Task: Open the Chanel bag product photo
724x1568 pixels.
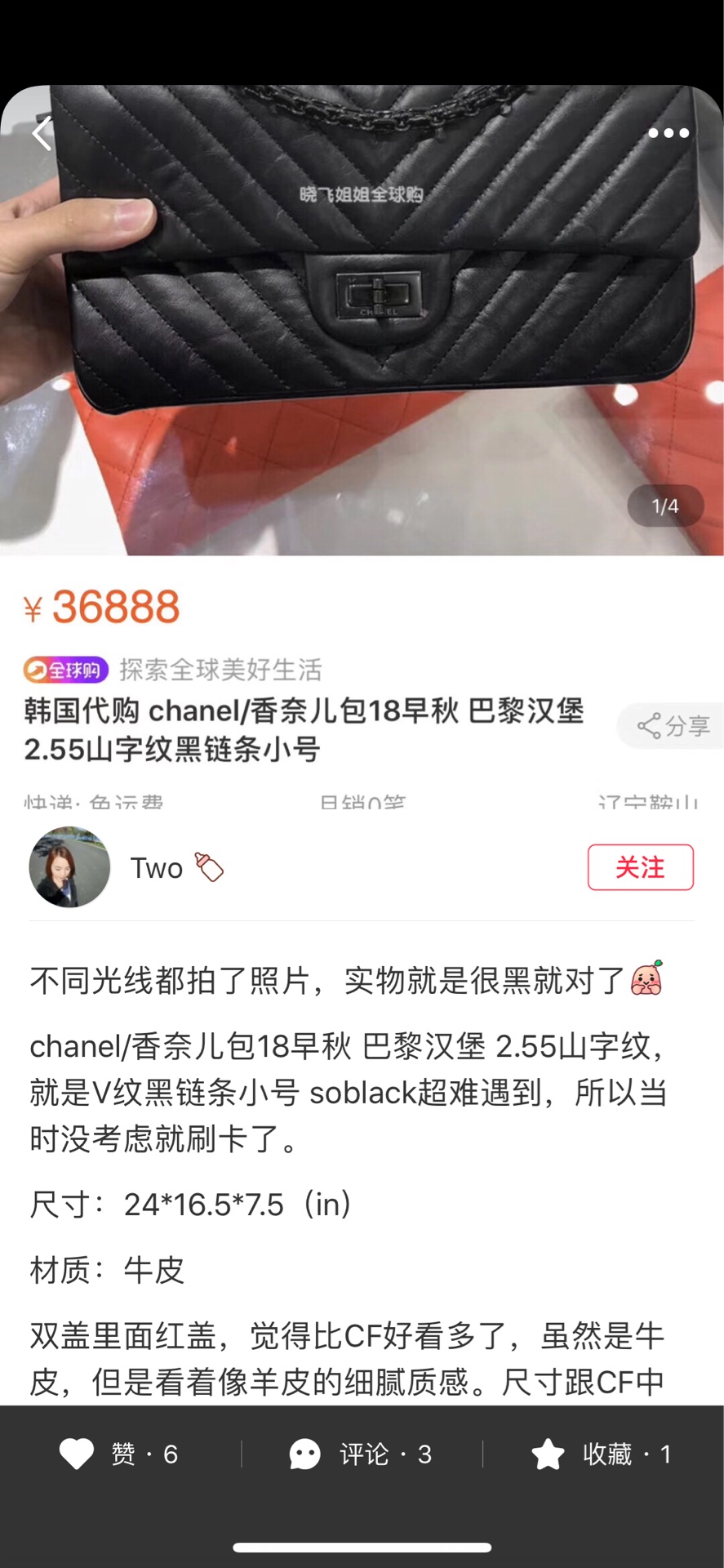Action: point(362,320)
